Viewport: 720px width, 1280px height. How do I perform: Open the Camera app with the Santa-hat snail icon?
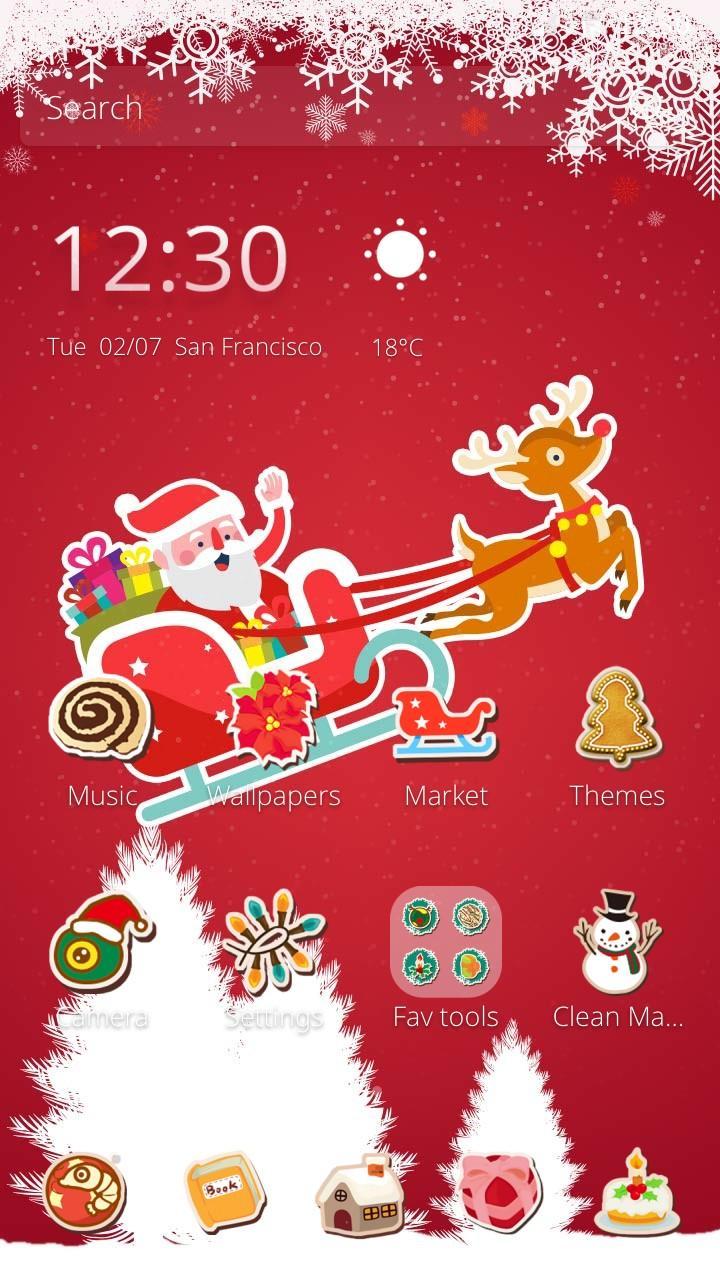pos(98,940)
